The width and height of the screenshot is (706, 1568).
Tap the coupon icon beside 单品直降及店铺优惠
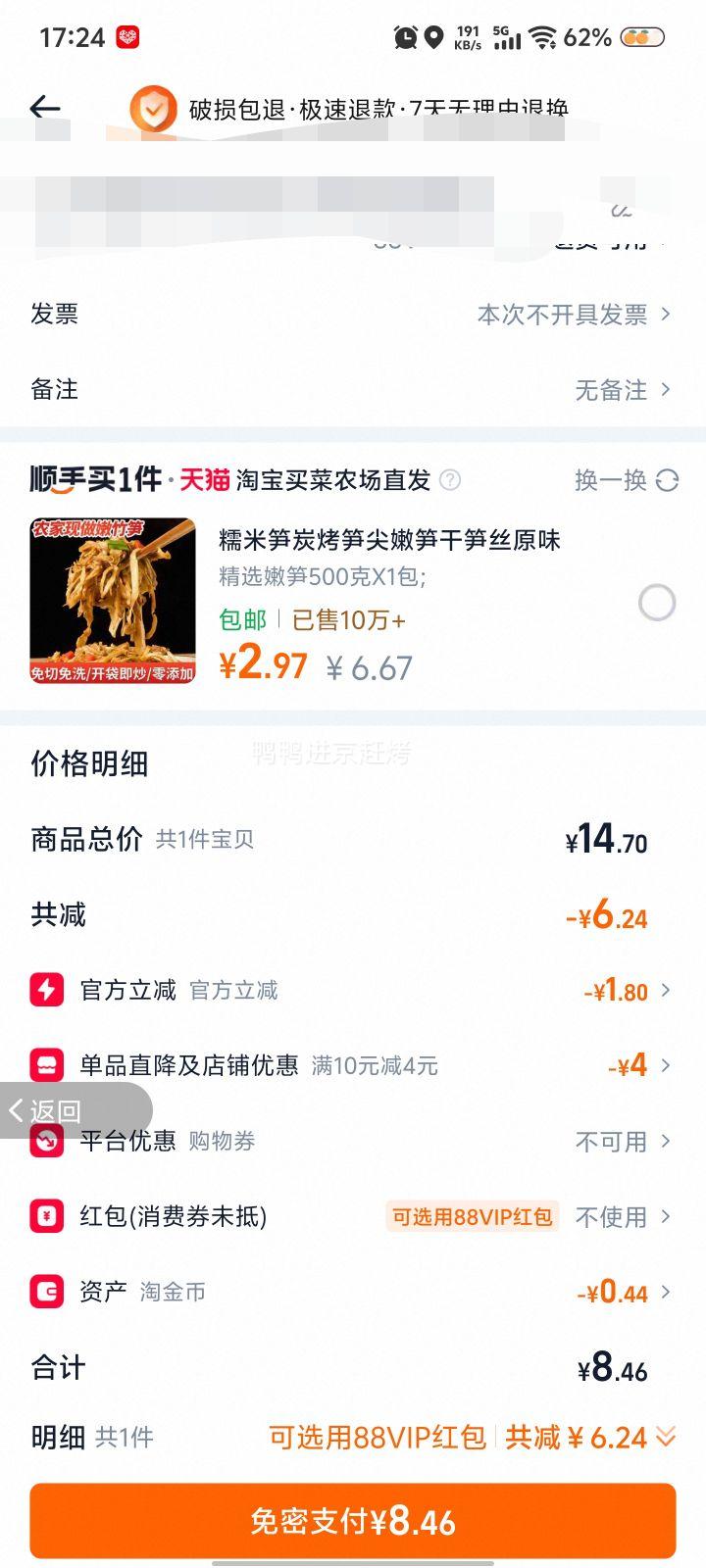46,1065
